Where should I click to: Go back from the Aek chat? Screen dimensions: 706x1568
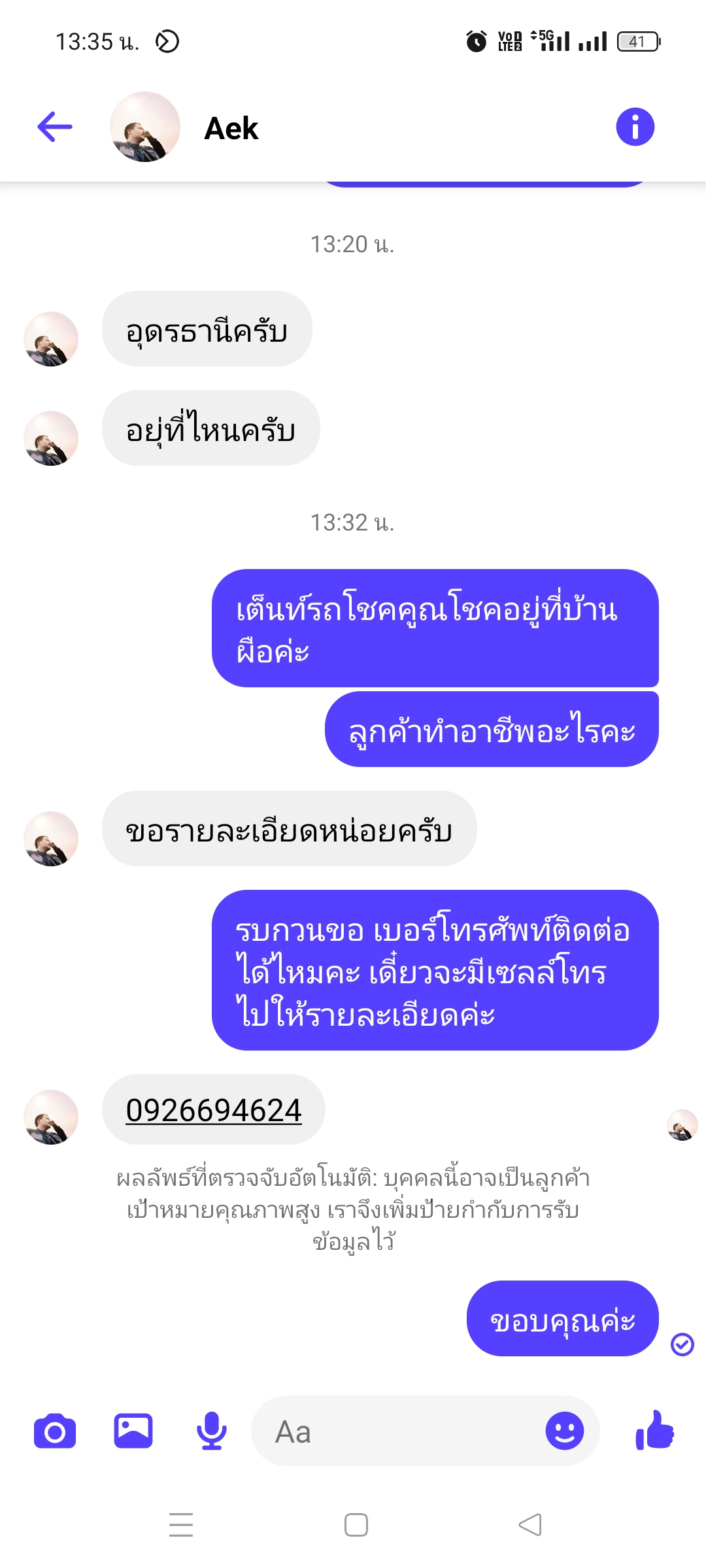(x=55, y=127)
